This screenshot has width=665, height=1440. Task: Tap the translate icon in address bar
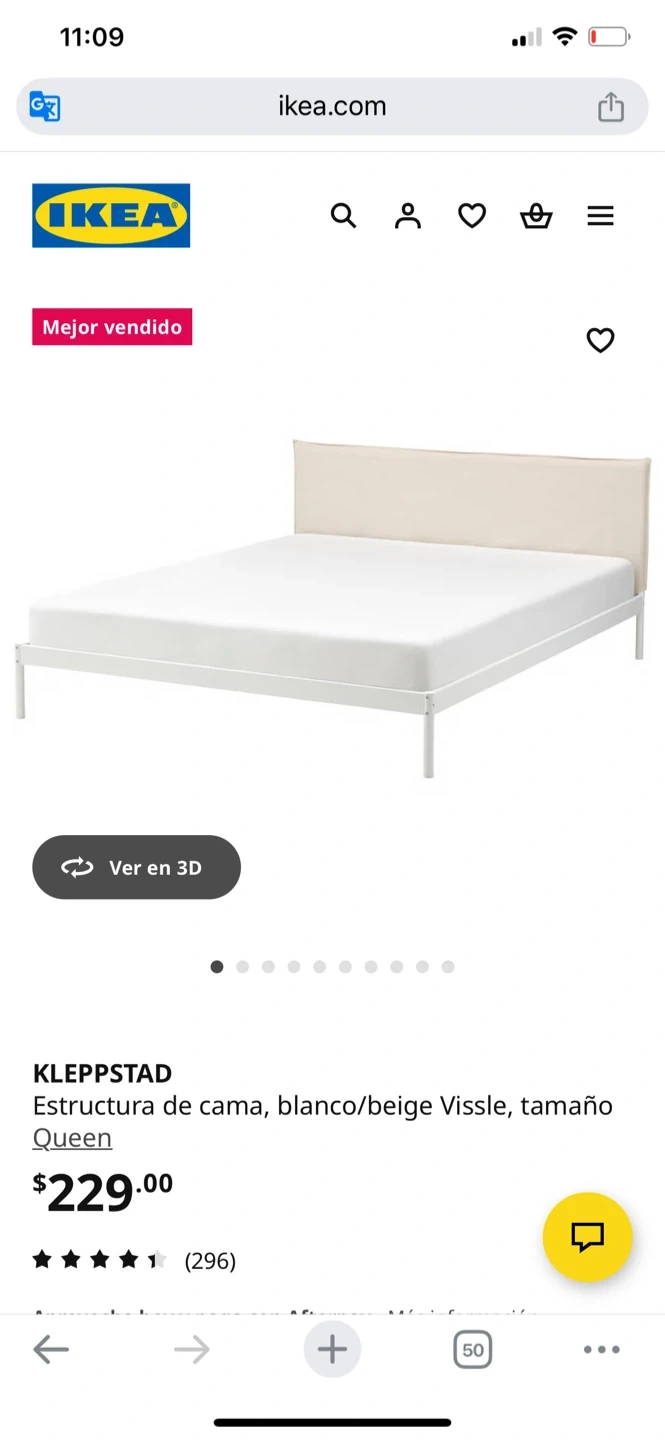click(x=45, y=106)
